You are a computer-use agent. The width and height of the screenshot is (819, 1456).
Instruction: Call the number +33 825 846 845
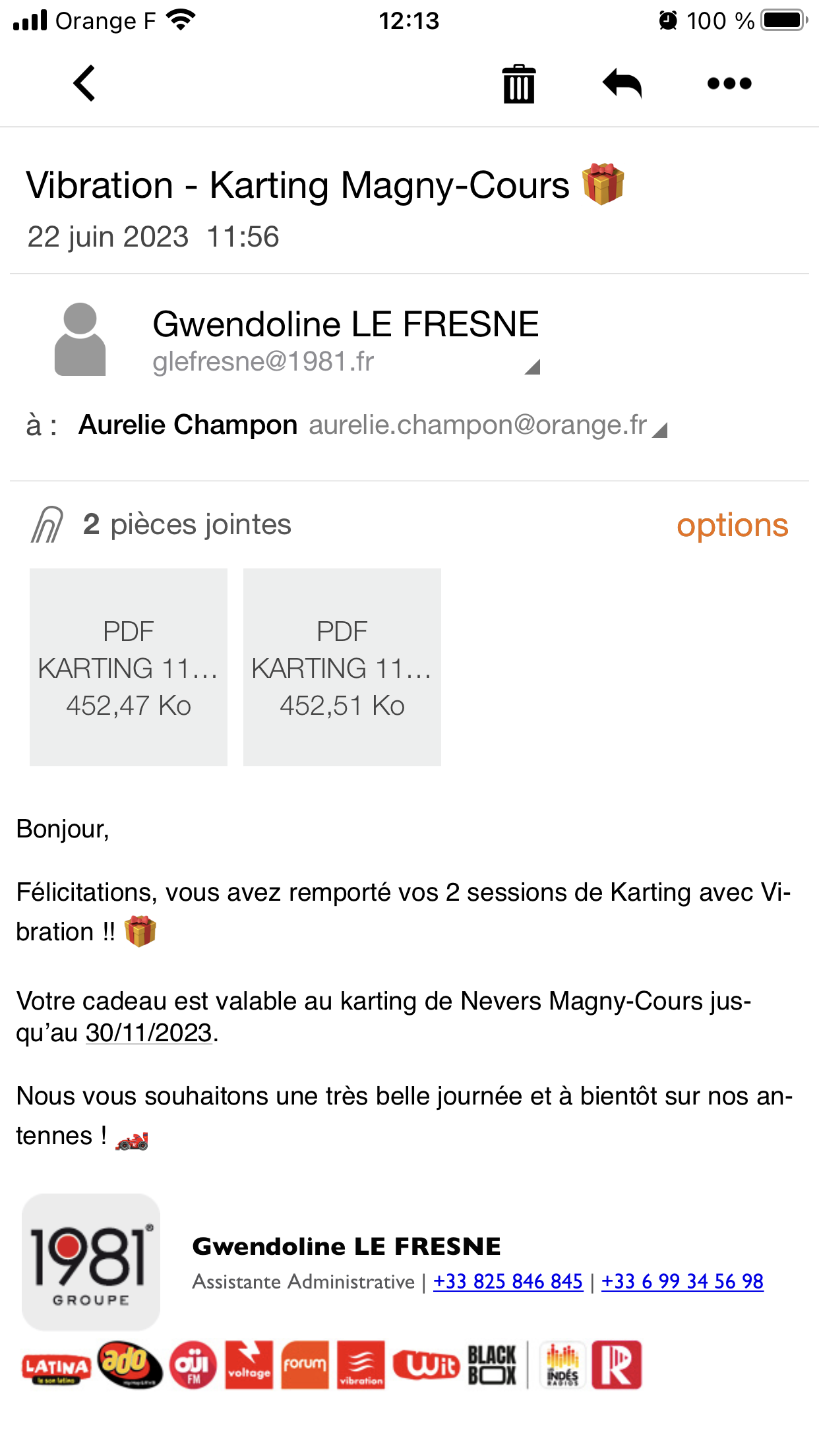pos(508,1281)
